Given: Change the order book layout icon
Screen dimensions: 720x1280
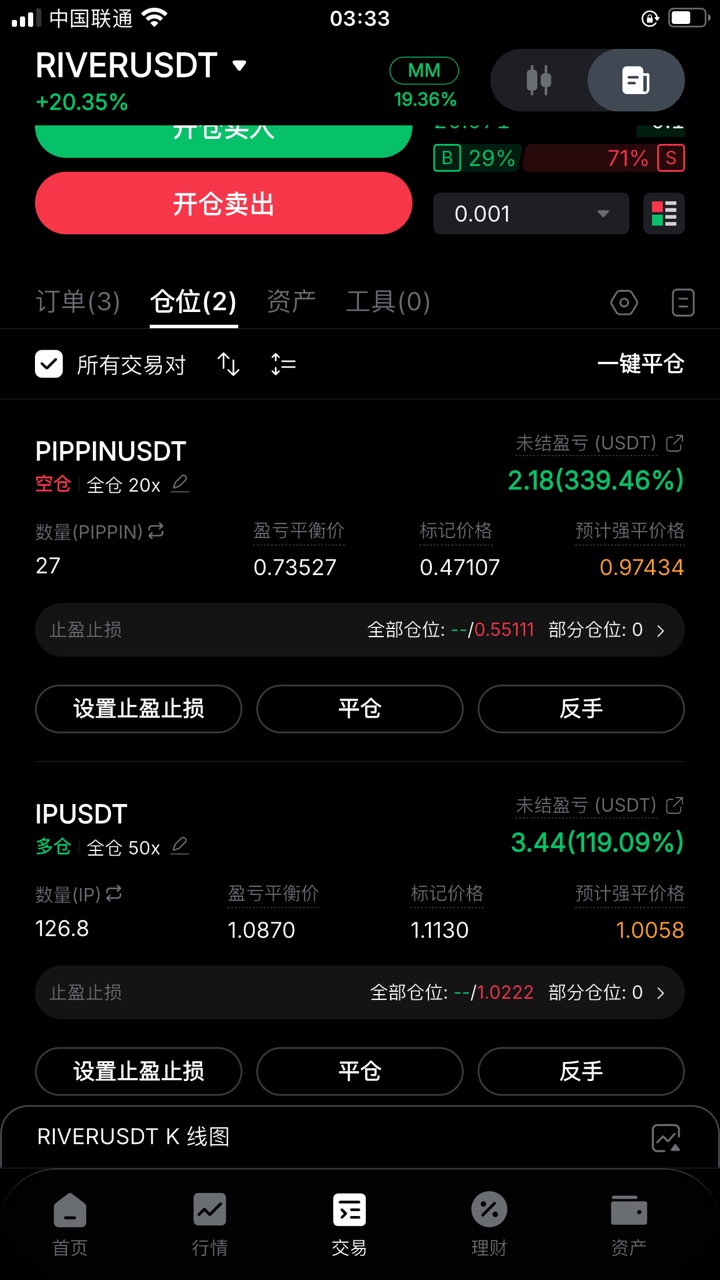Looking at the screenshot, I should click(x=664, y=214).
